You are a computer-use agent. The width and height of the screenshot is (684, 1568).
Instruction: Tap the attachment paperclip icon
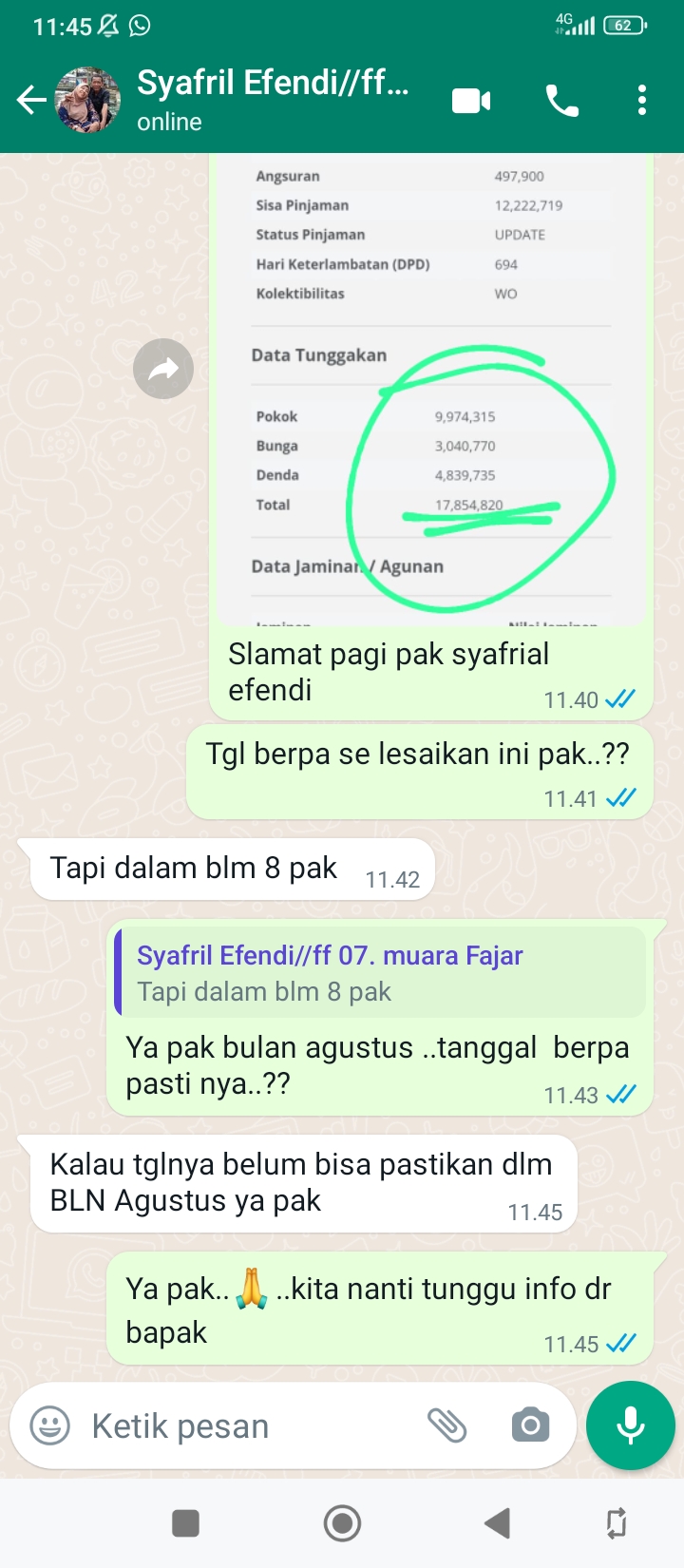[x=446, y=1425]
